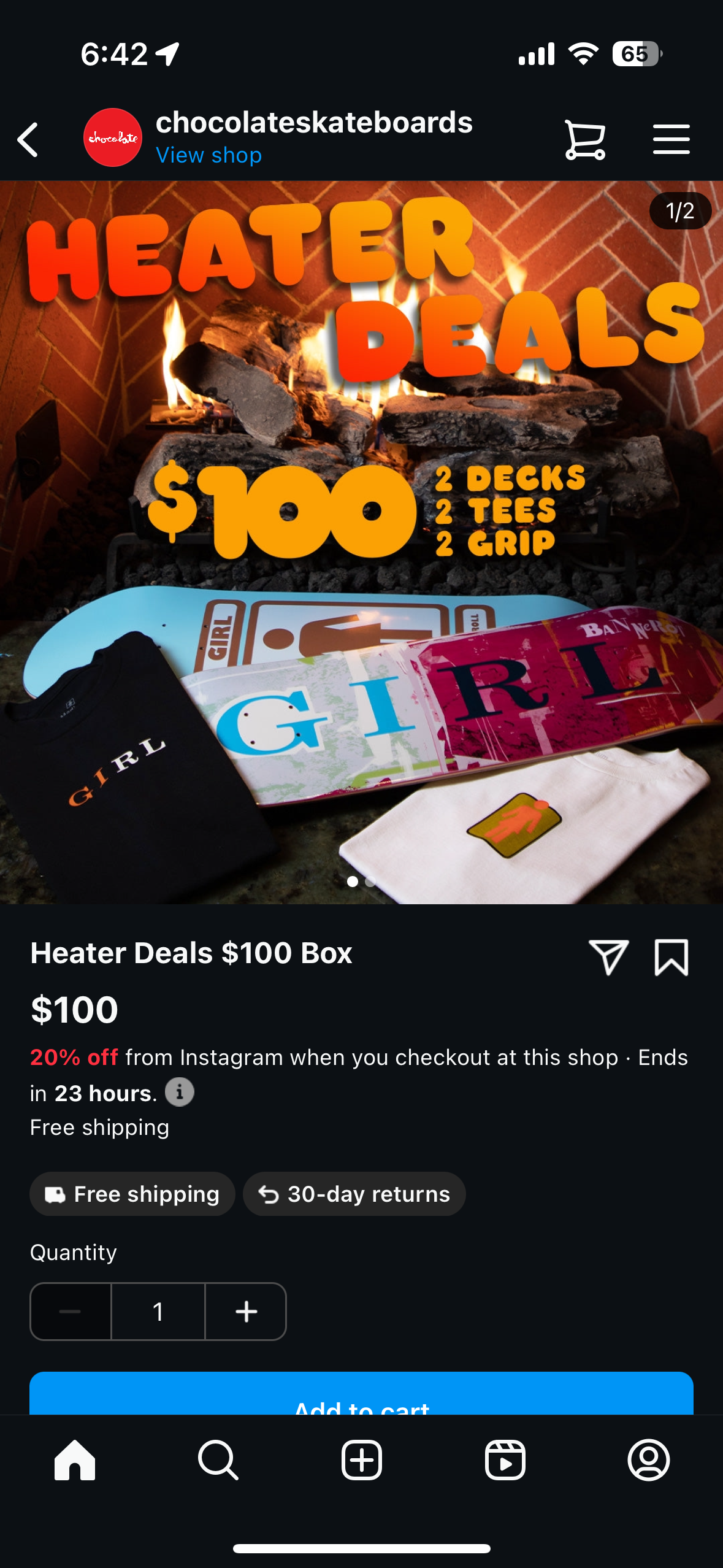Open the View shop link

pyautogui.click(x=208, y=155)
